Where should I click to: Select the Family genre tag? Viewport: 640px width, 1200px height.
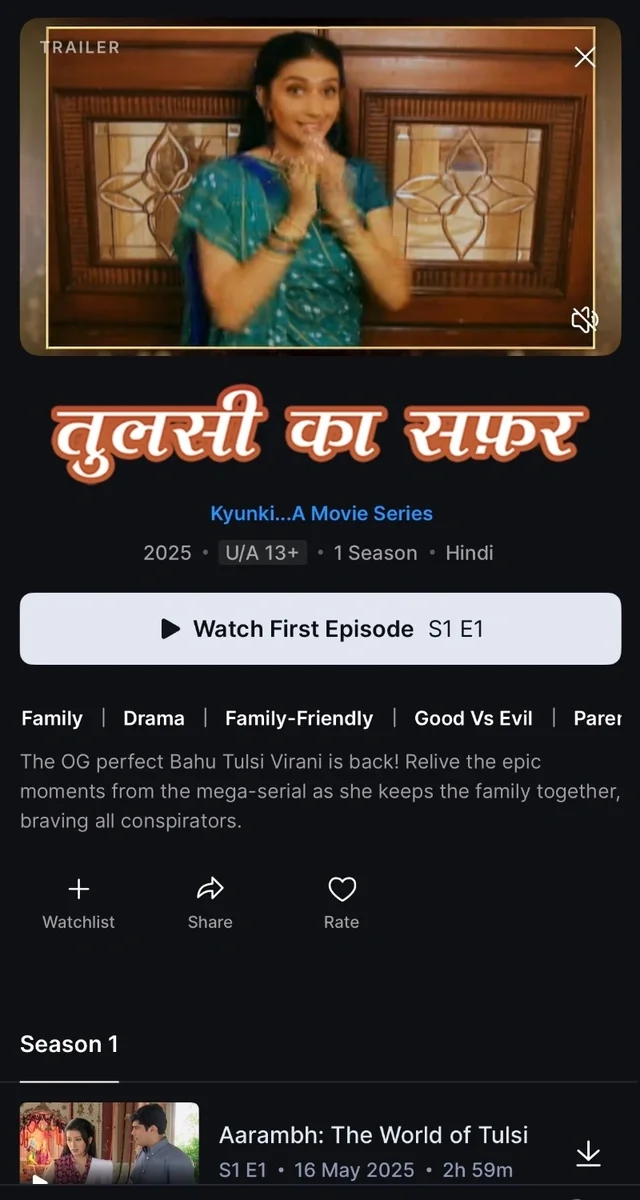[x=52, y=718]
